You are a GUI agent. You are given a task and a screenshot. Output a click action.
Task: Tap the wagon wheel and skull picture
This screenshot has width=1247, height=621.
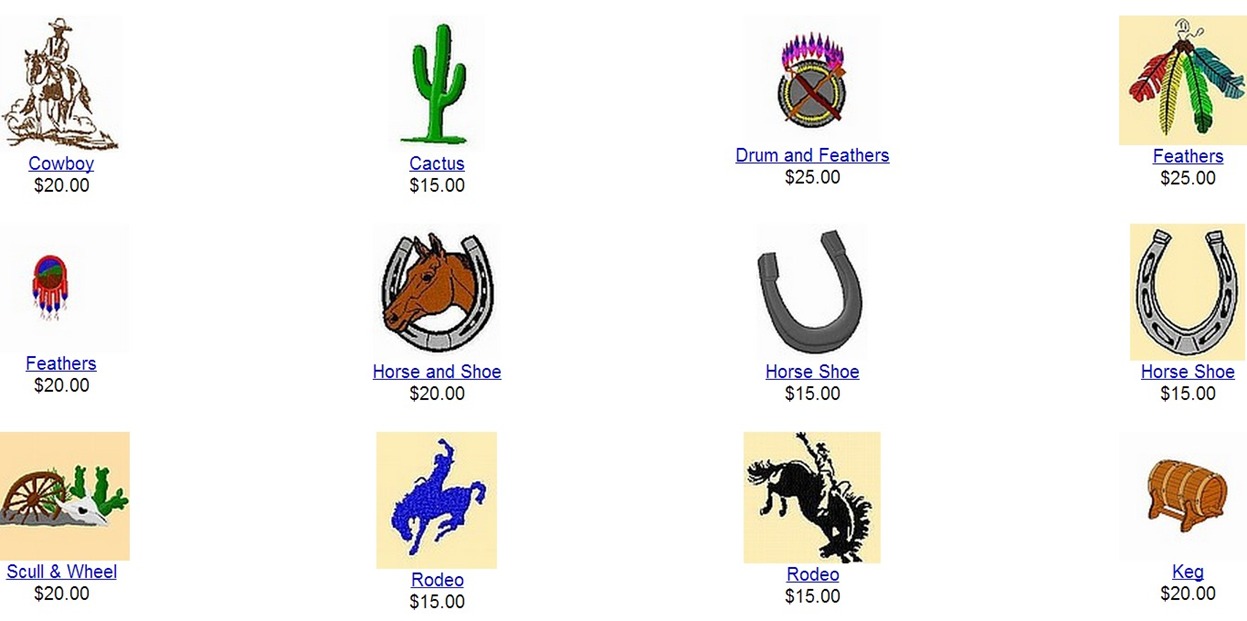tap(64, 496)
